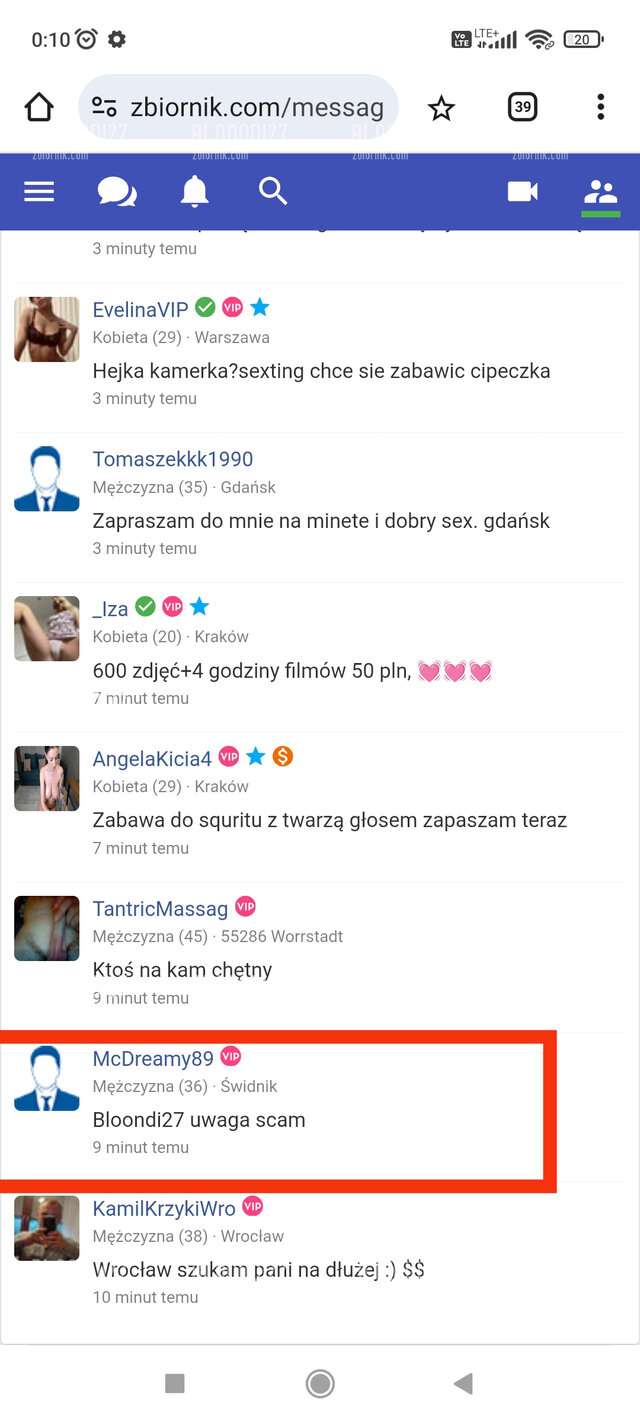Screen dimensions: 640x1422
Task: Open AngelaKicia4's profile
Action: pos(152,758)
